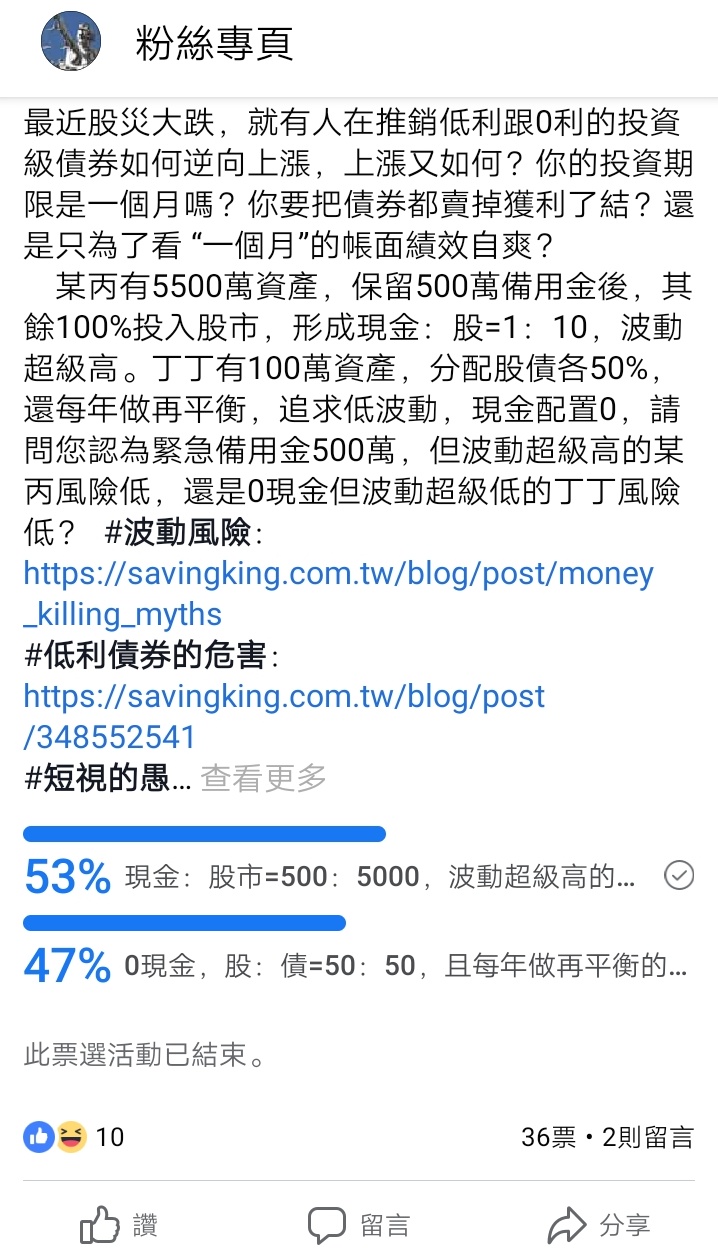Viewport: 718px width, 1256px height.
Task: Share this post with 分享
Action: [598, 1225]
